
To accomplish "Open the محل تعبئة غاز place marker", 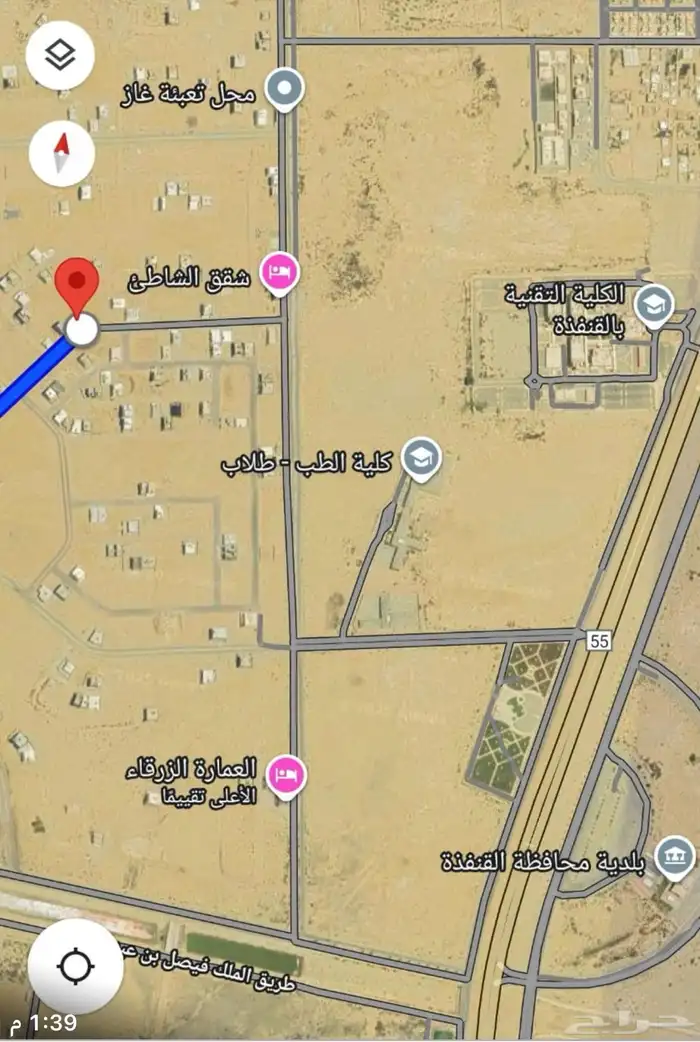I will point(287,90).
